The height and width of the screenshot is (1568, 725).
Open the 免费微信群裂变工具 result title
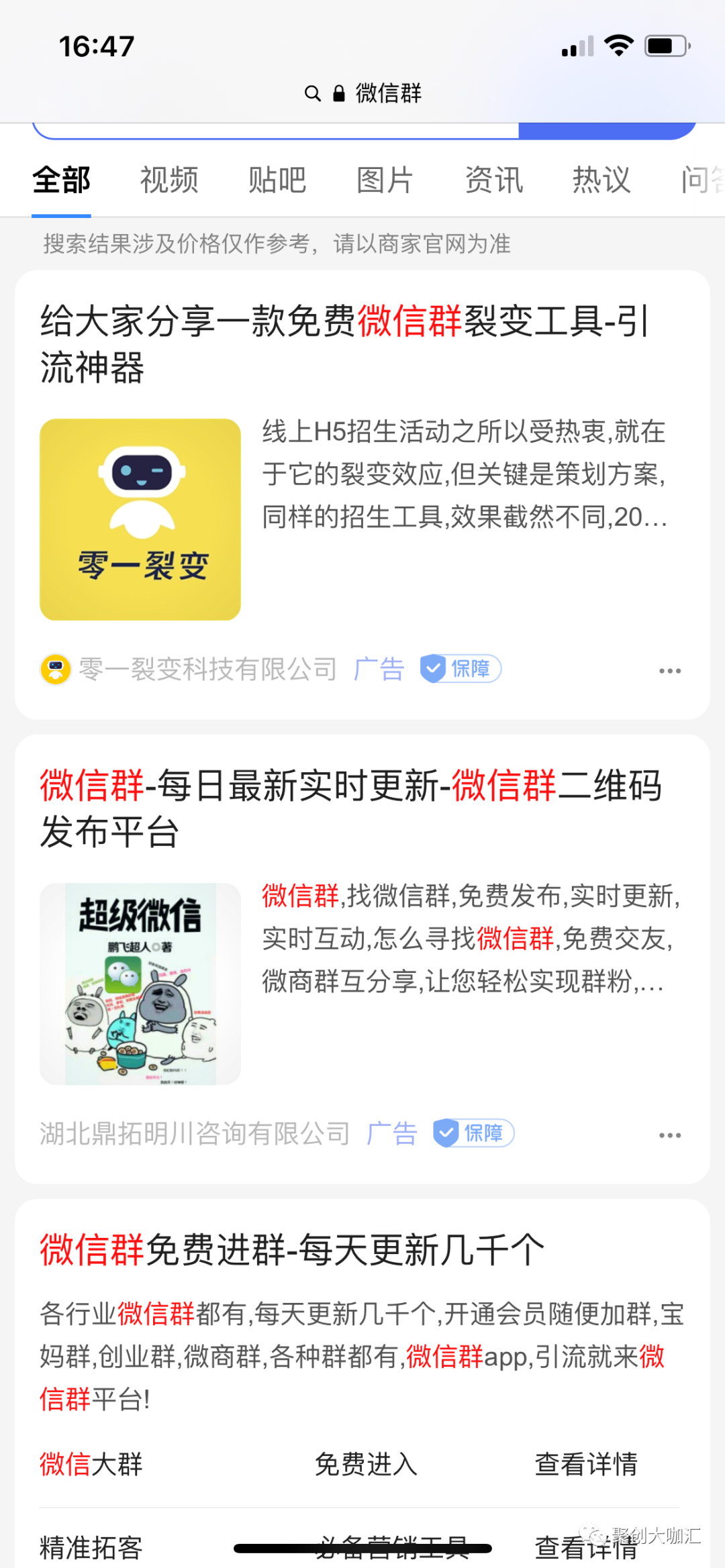[x=344, y=344]
